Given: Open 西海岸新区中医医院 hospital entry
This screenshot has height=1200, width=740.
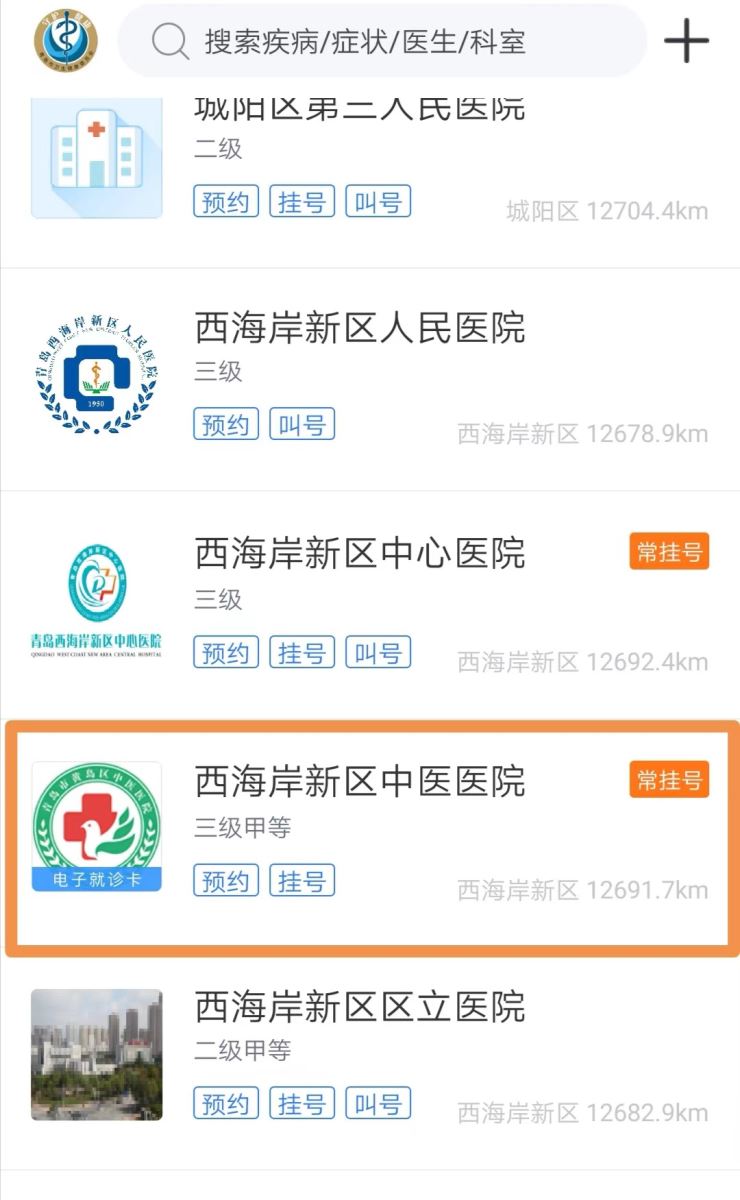Looking at the screenshot, I should 360,781.
